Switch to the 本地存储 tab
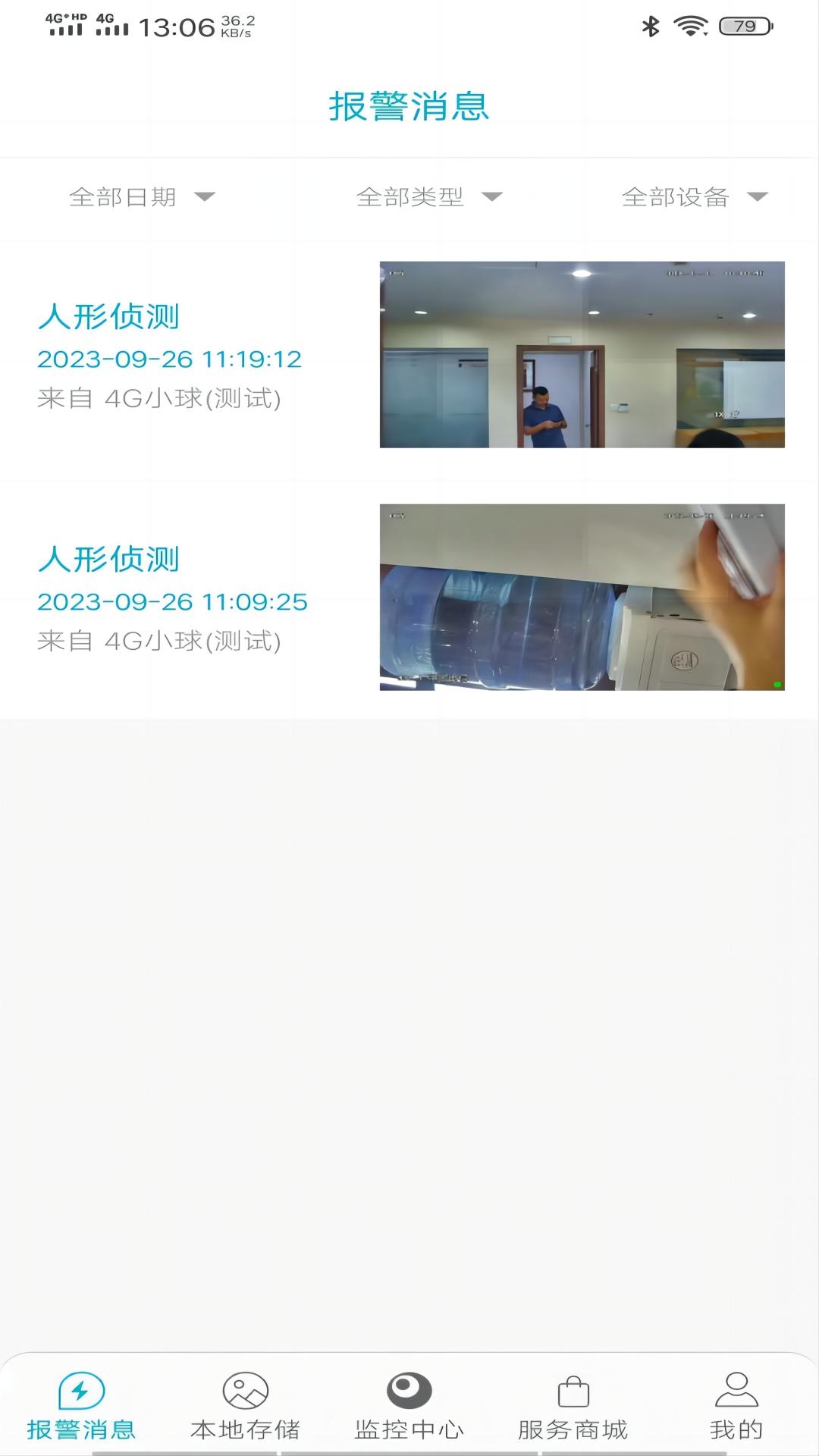Image resolution: width=819 pixels, height=1456 pixels. (246, 1406)
